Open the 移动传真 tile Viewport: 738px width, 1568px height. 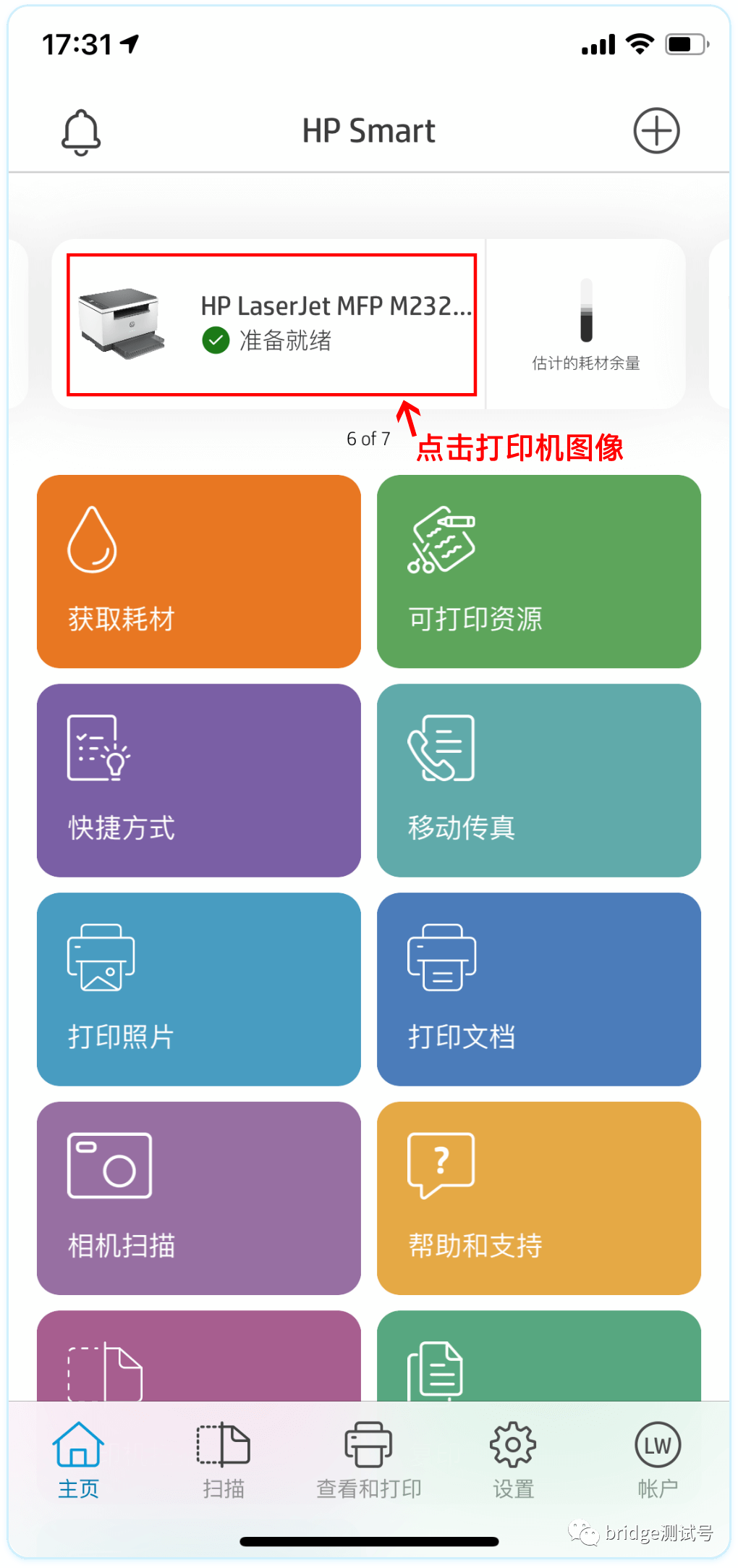pyautogui.click(x=538, y=780)
